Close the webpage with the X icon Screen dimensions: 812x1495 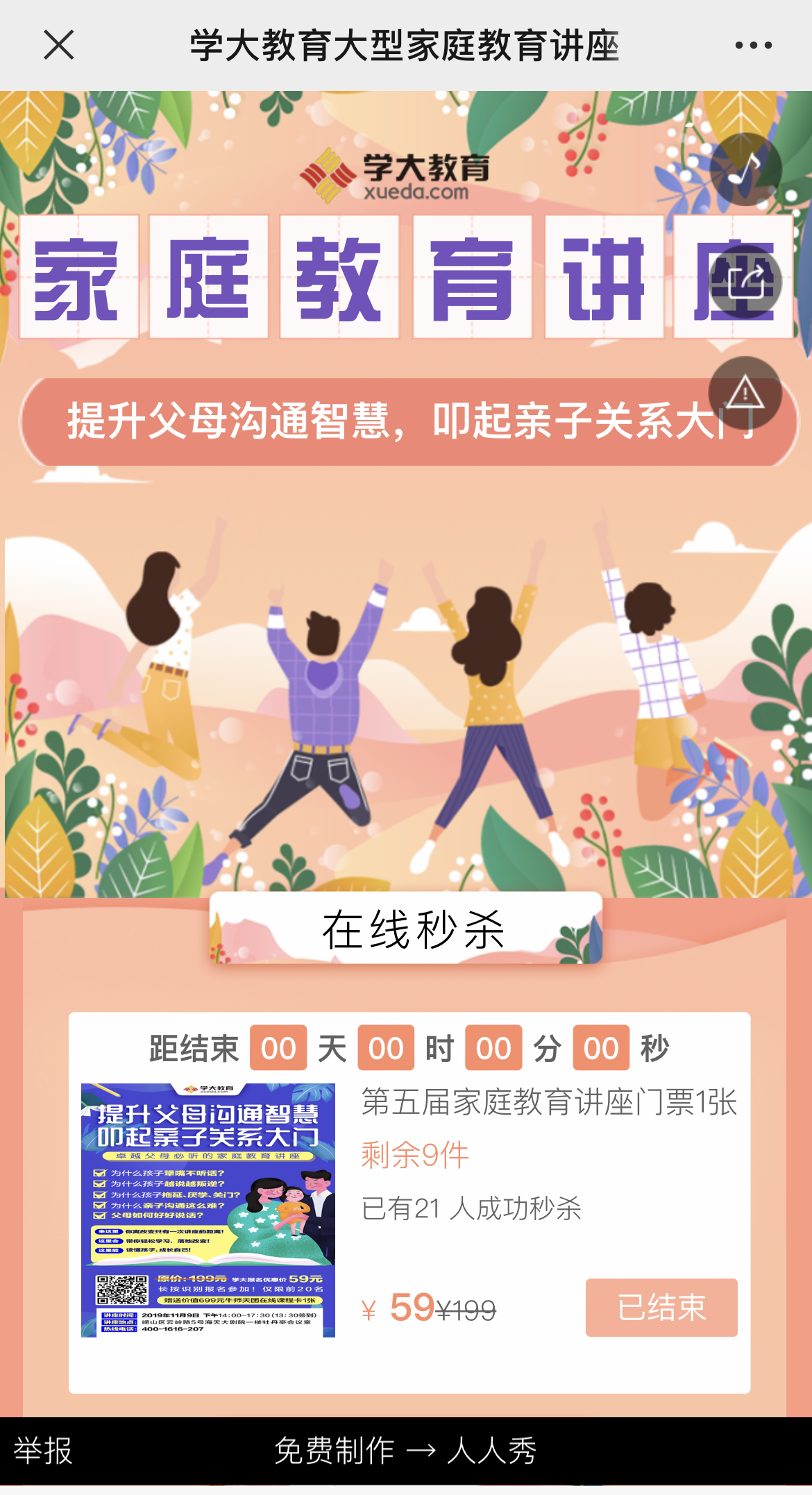tap(58, 45)
